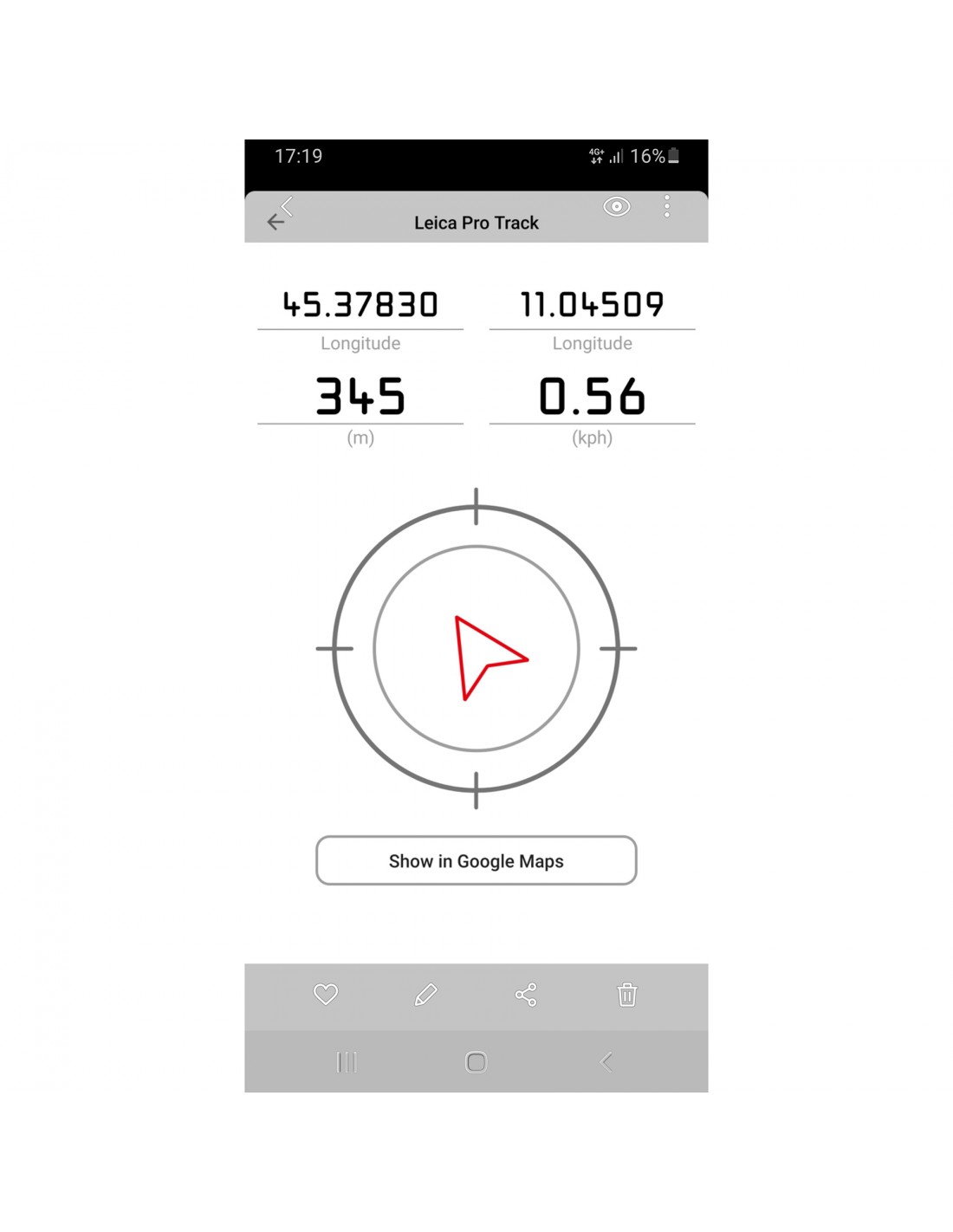Share this track location
Screen dimensions: 953x1232
click(526, 995)
